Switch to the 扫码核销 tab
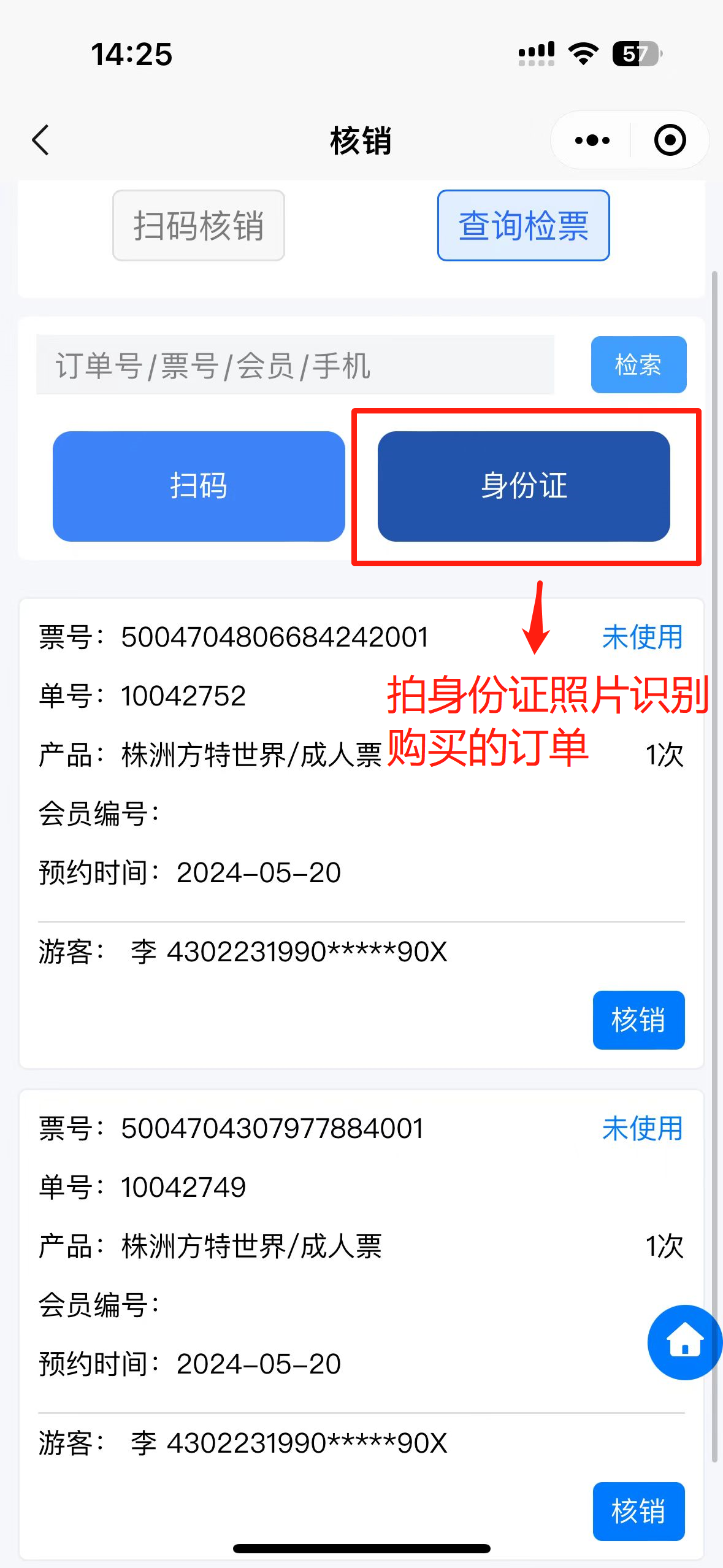 click(199, 225)
